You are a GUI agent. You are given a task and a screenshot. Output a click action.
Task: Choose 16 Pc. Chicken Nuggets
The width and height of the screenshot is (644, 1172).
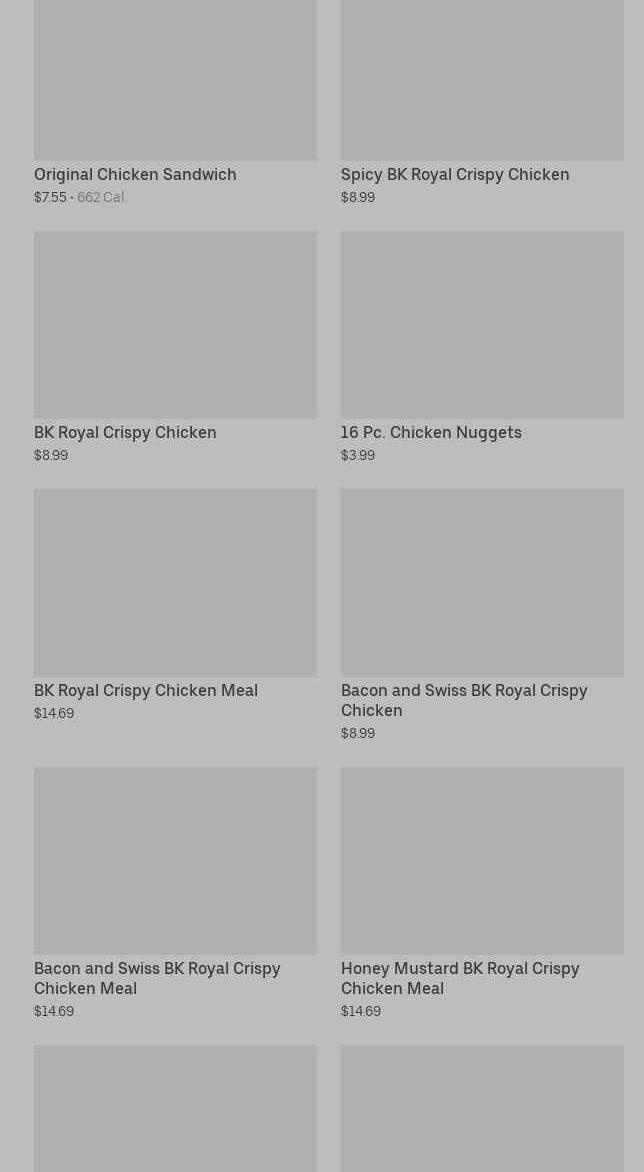tap(482, 347)
